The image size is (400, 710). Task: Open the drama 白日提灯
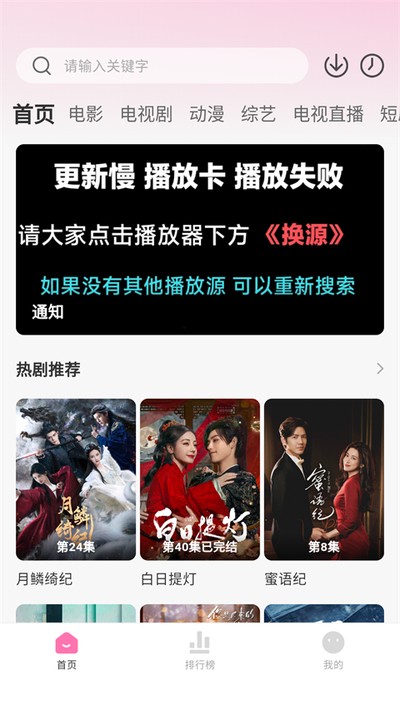[x=200, y=492]
